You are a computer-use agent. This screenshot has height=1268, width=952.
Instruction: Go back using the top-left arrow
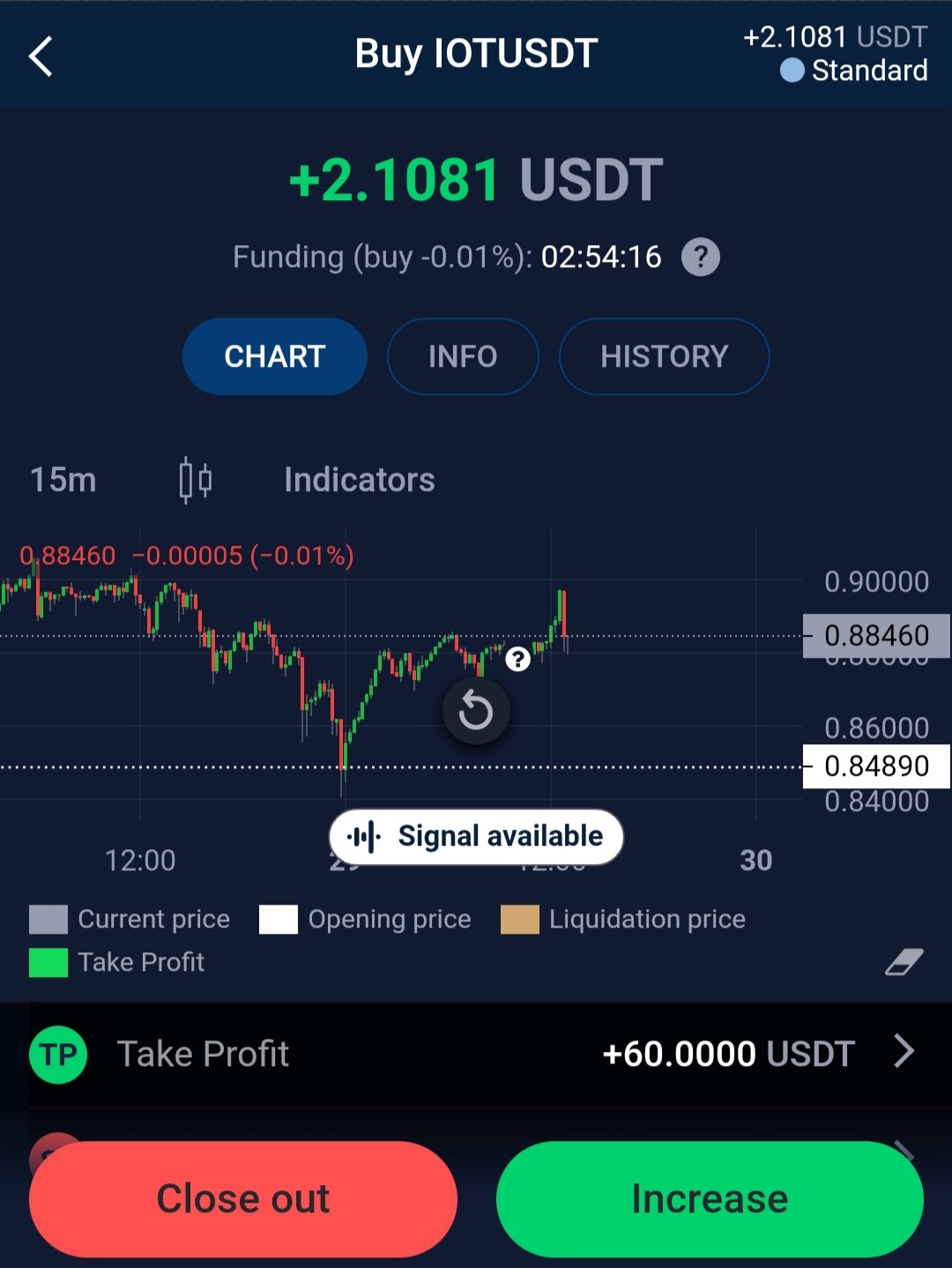pos(41,56)
